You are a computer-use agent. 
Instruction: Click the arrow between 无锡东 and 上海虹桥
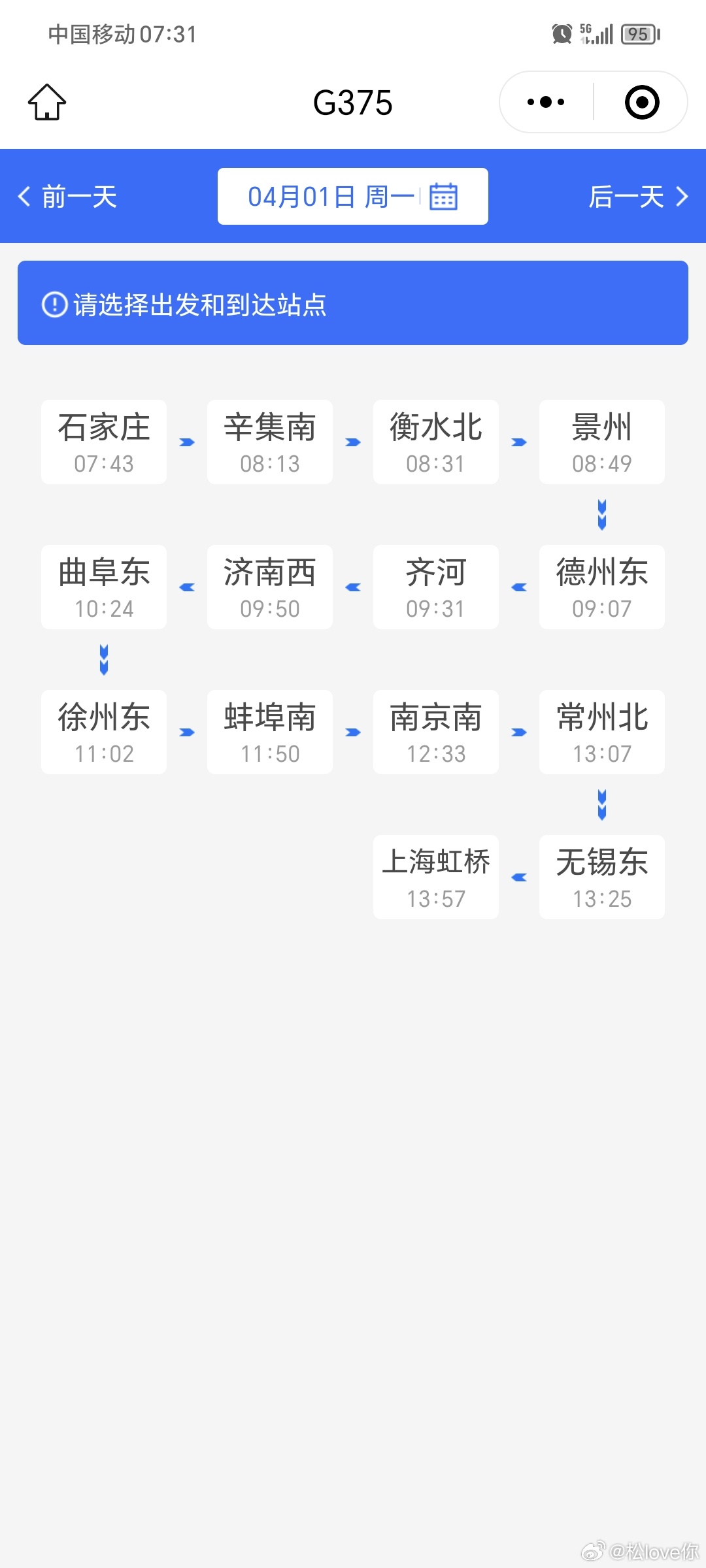[518, 877]
